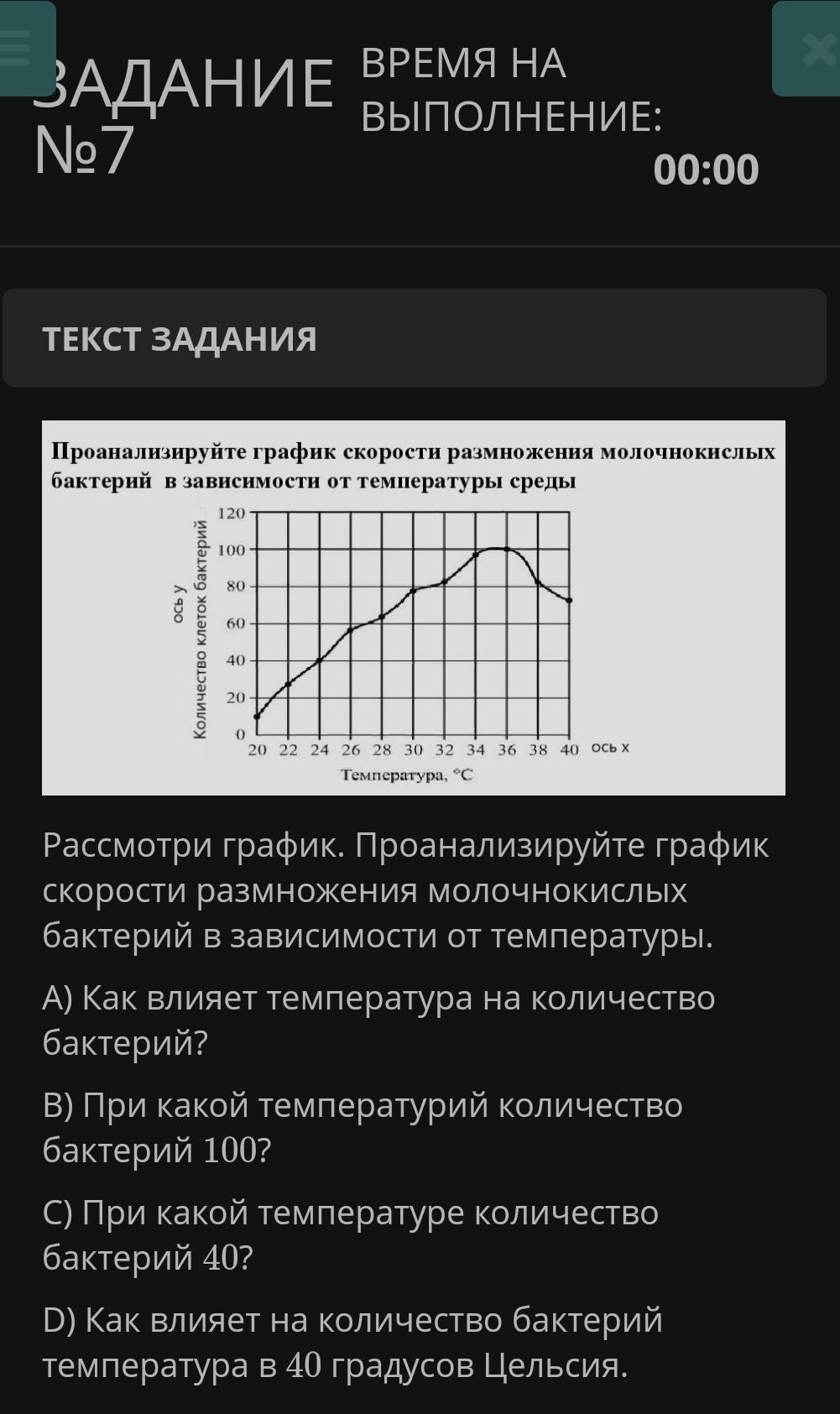Image resolution: width=840 pixels, height=1414 pixels.
Task: Open the bacteria growth graph image
Action: (414, 608)
